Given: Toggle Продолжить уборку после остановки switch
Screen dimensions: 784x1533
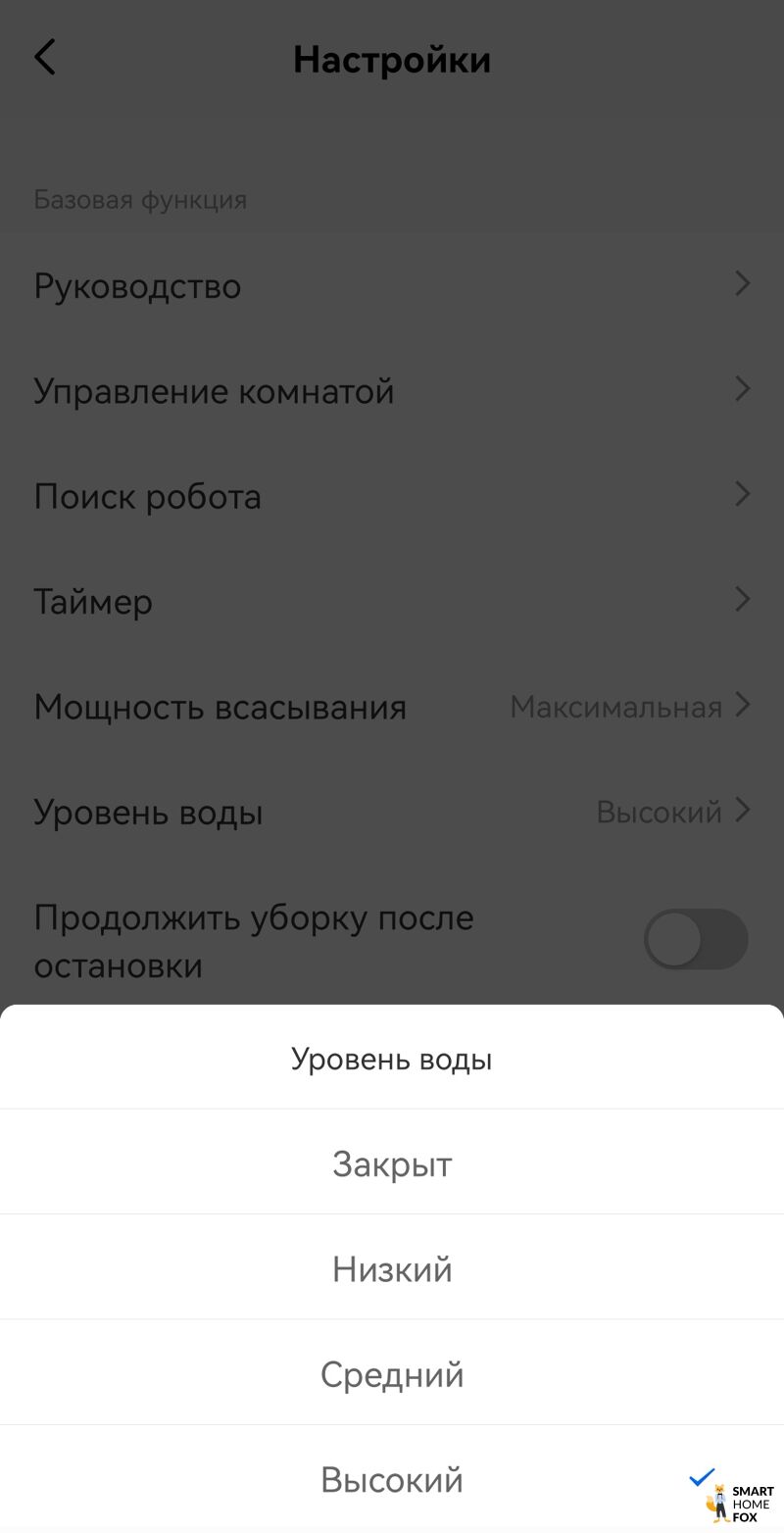Looking at the screenshot, I should pyautogui.click(x=695, y=939).
